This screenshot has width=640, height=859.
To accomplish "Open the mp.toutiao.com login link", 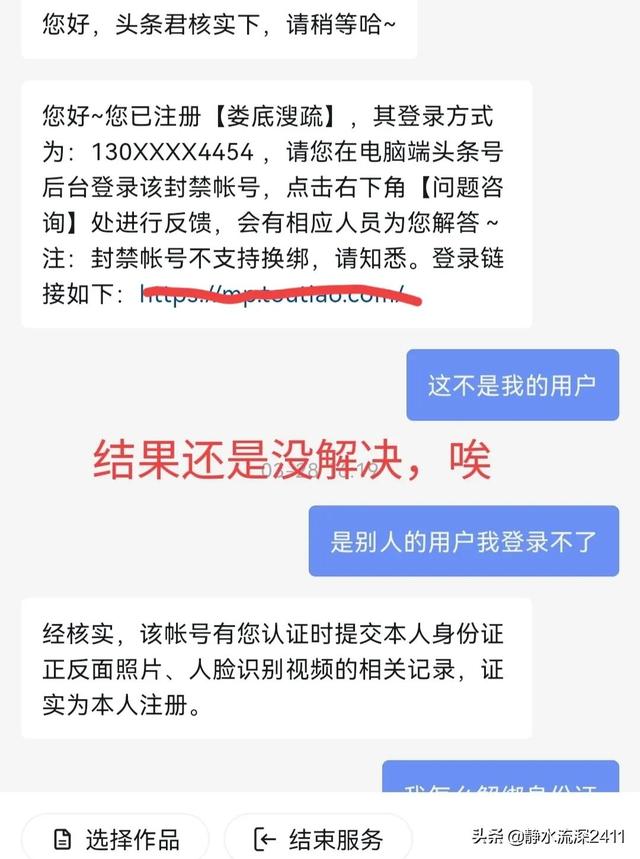I will (x=272, y=294).
